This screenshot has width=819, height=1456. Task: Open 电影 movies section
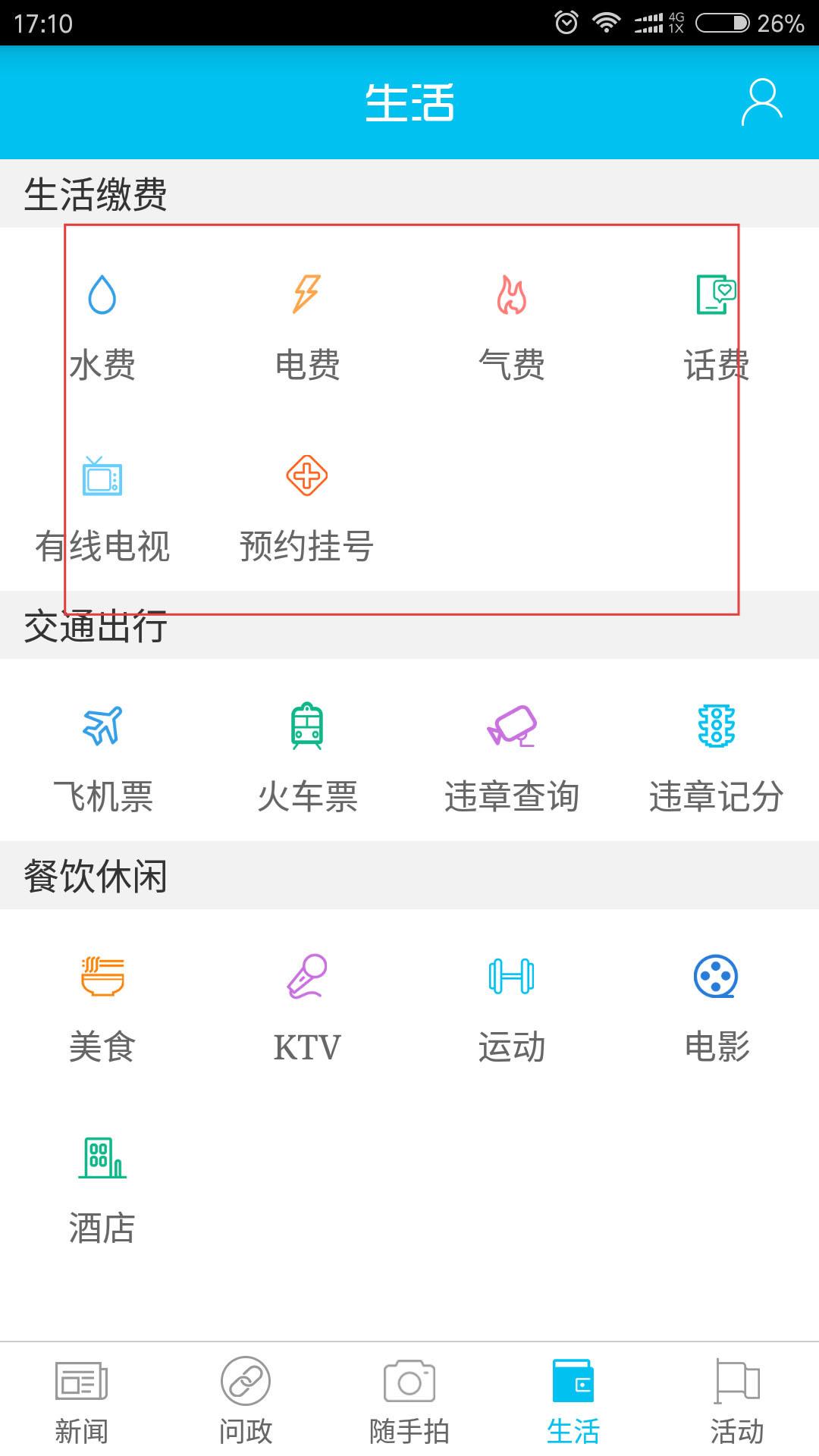717,1009
